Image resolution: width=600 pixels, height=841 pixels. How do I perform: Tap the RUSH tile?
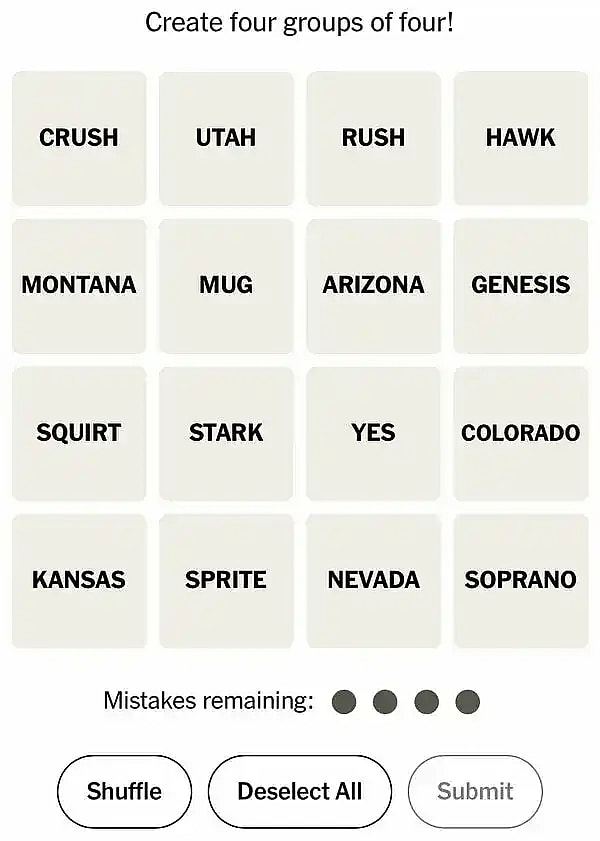373,138
